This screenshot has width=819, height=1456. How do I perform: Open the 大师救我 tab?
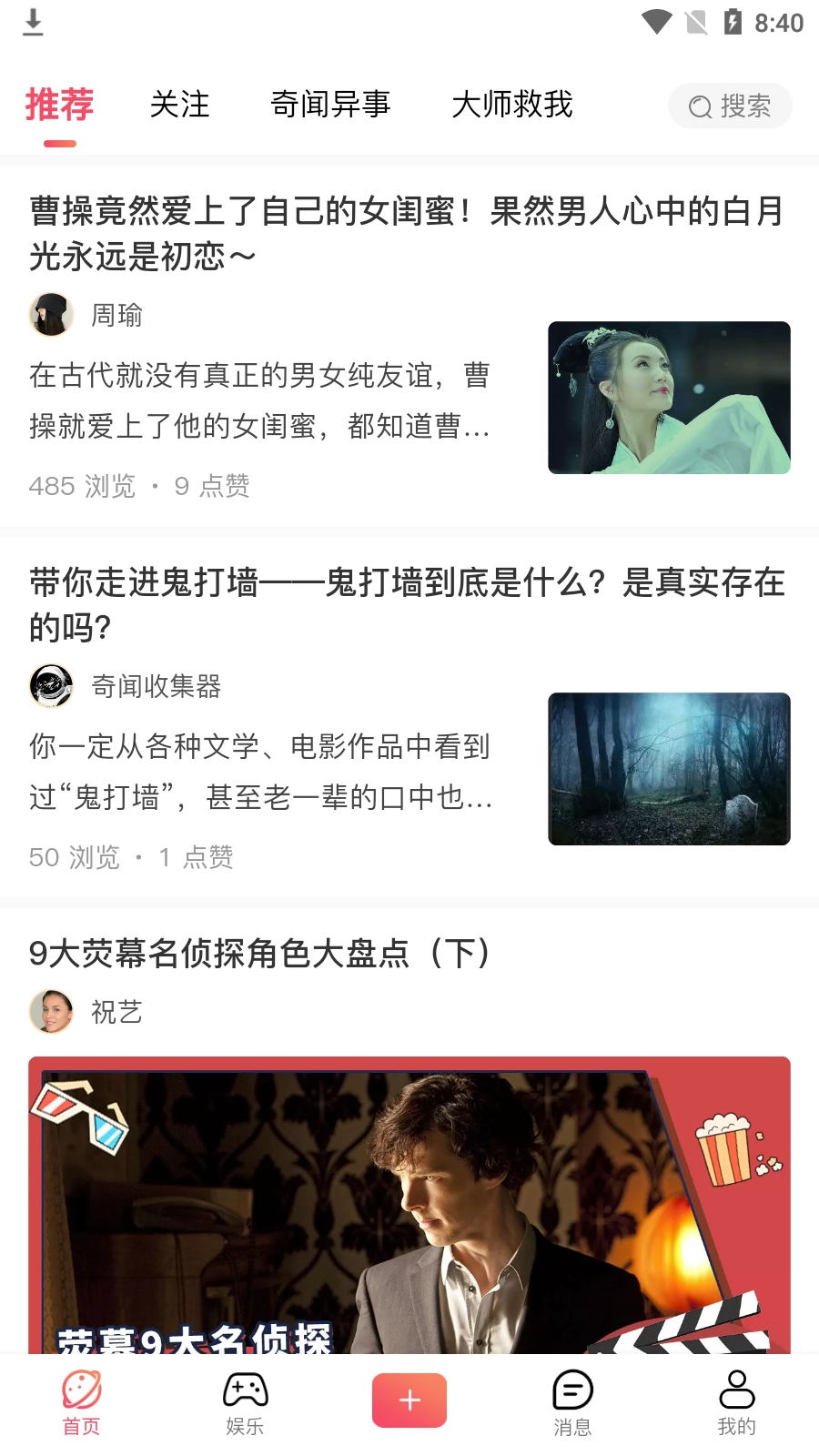[x=514, y=106]
